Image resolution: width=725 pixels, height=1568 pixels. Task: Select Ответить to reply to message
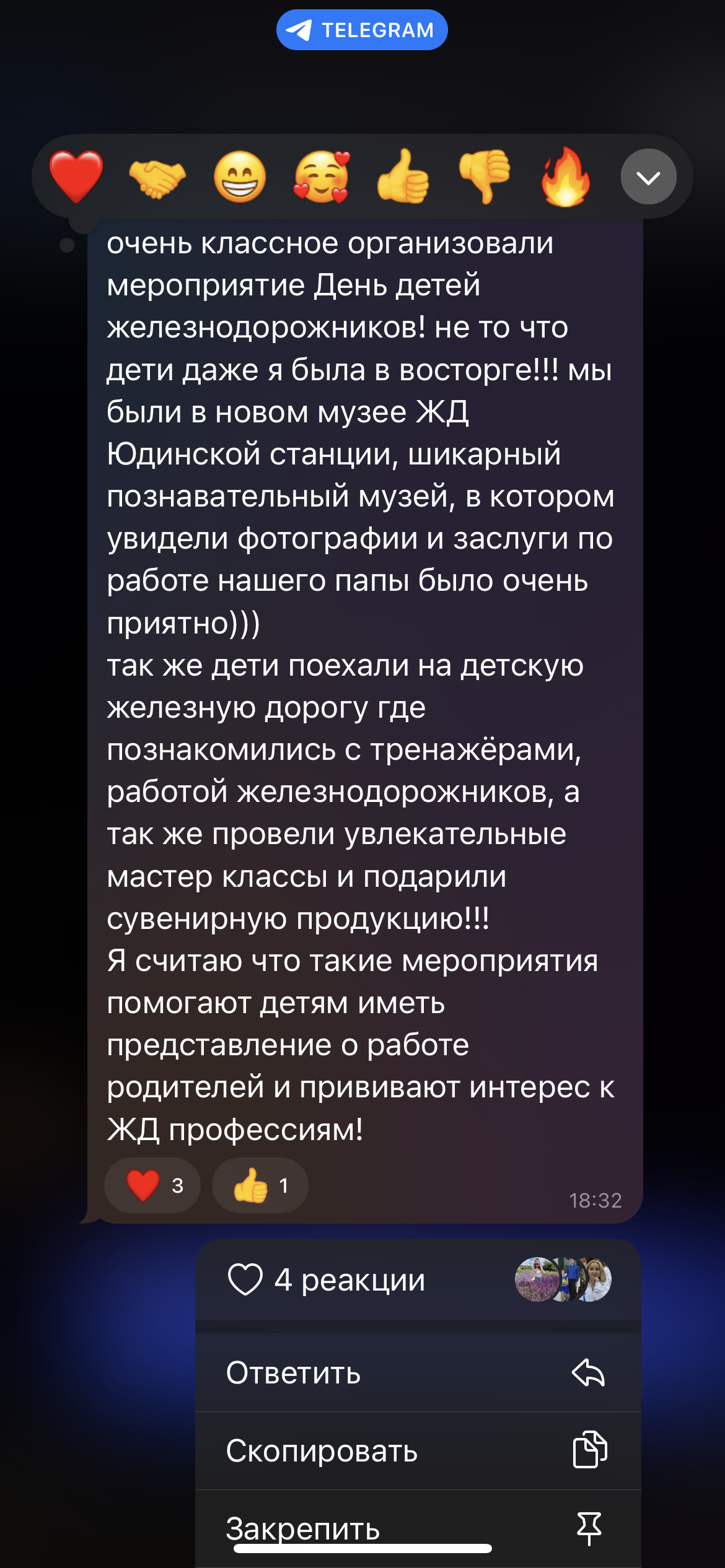coord(418,1373)
